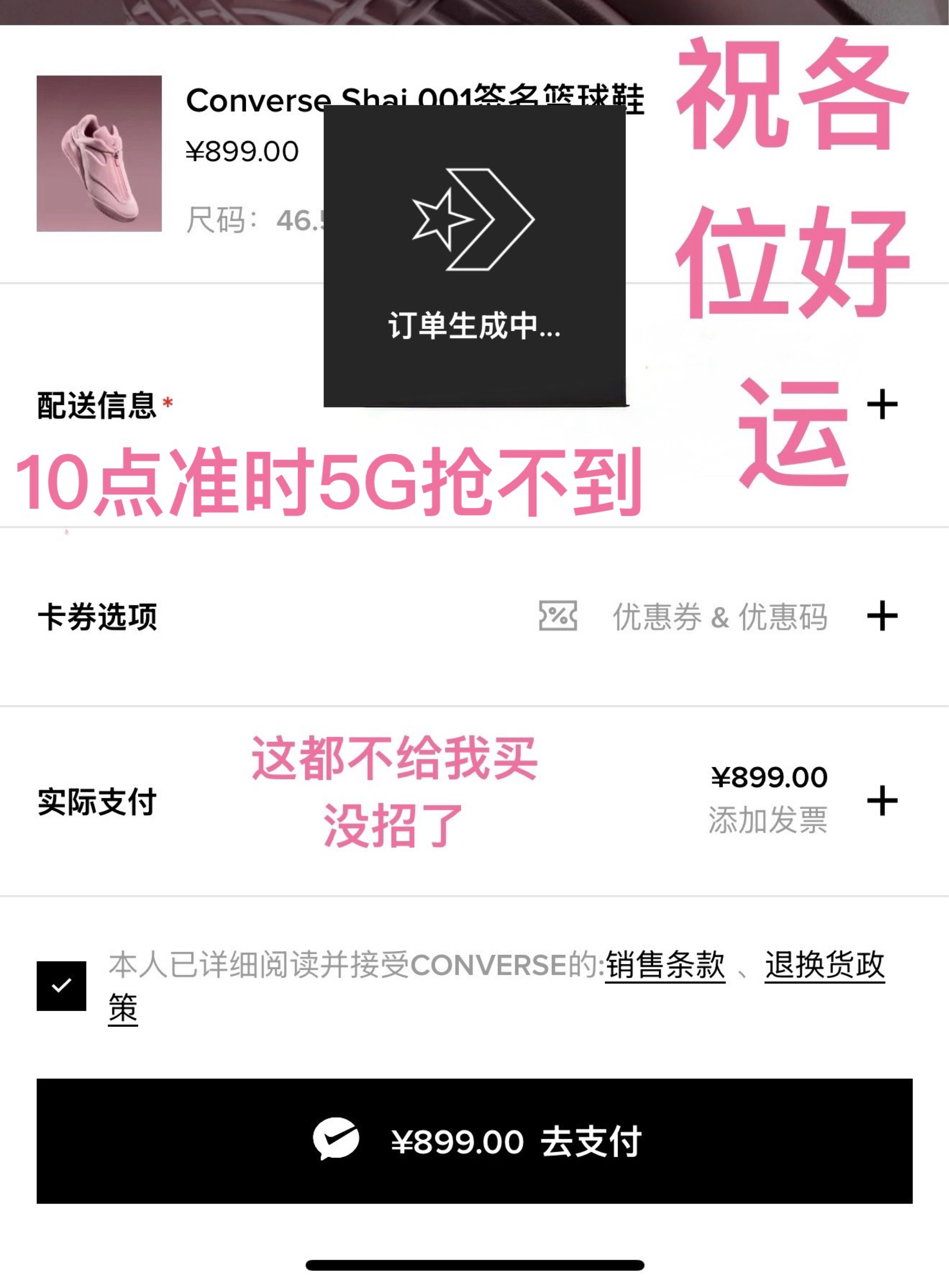
Task: Uncheck the CONVERSE terms agreement checkbox
Action: click(x=62, y=986)
